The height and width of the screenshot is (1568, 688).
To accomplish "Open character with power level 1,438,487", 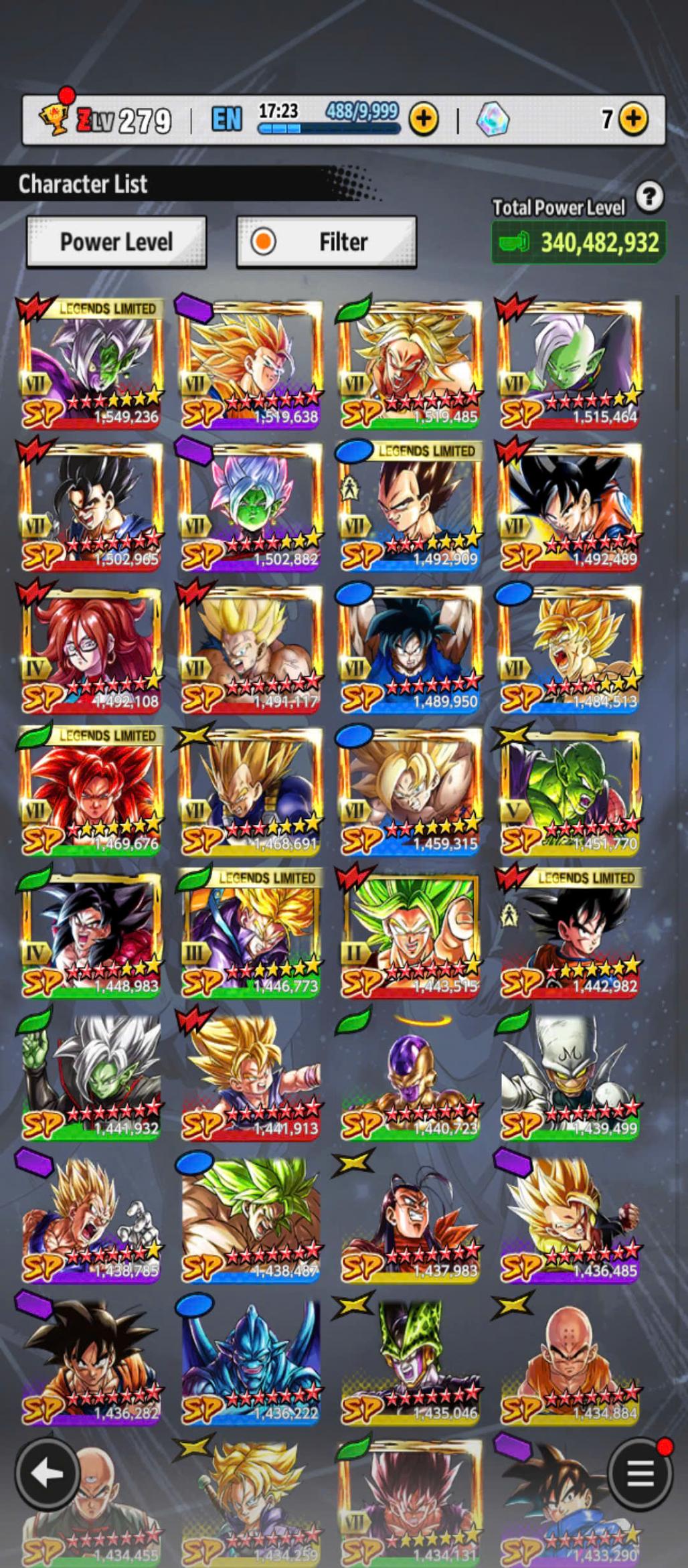I will (x=250, y=1219).
